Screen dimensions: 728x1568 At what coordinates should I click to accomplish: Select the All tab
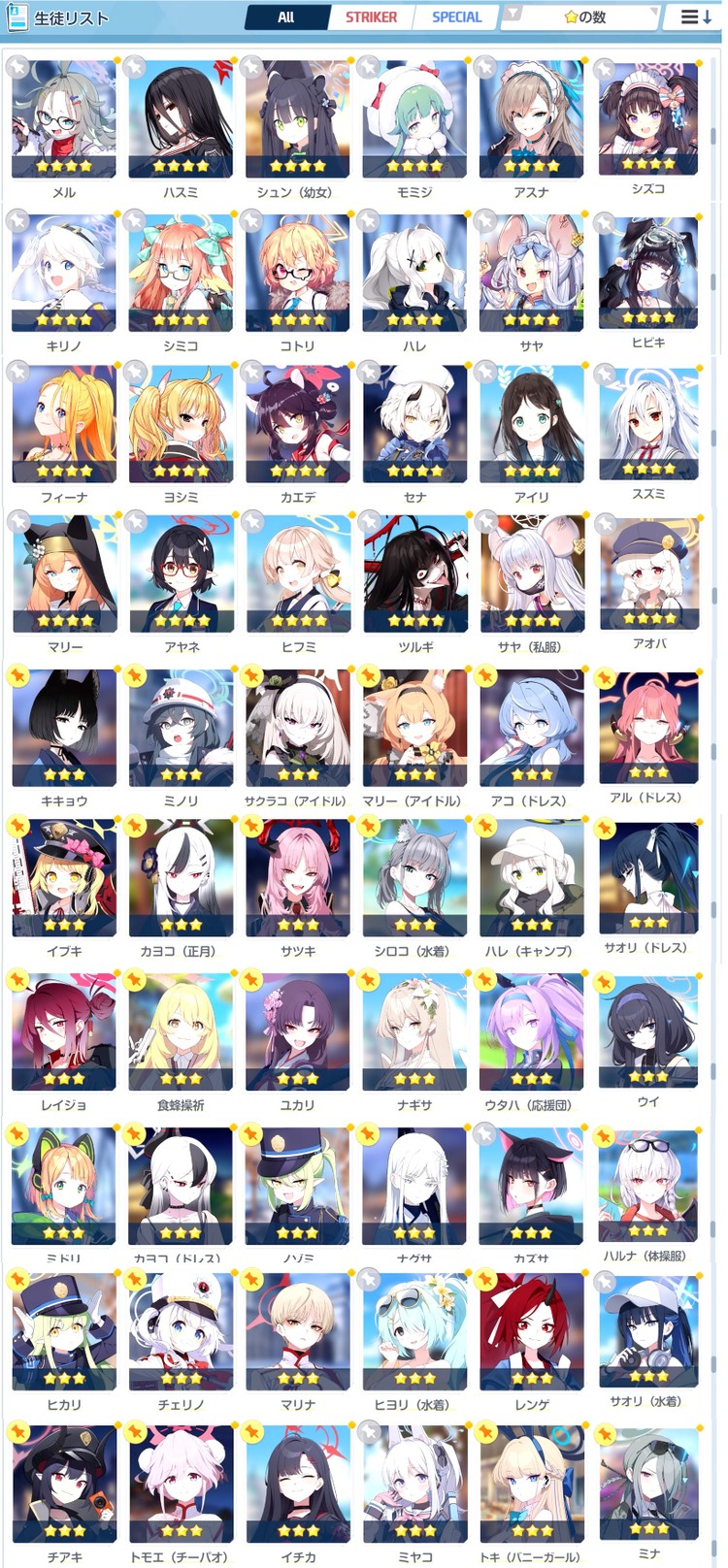click(x=285, y=16)
